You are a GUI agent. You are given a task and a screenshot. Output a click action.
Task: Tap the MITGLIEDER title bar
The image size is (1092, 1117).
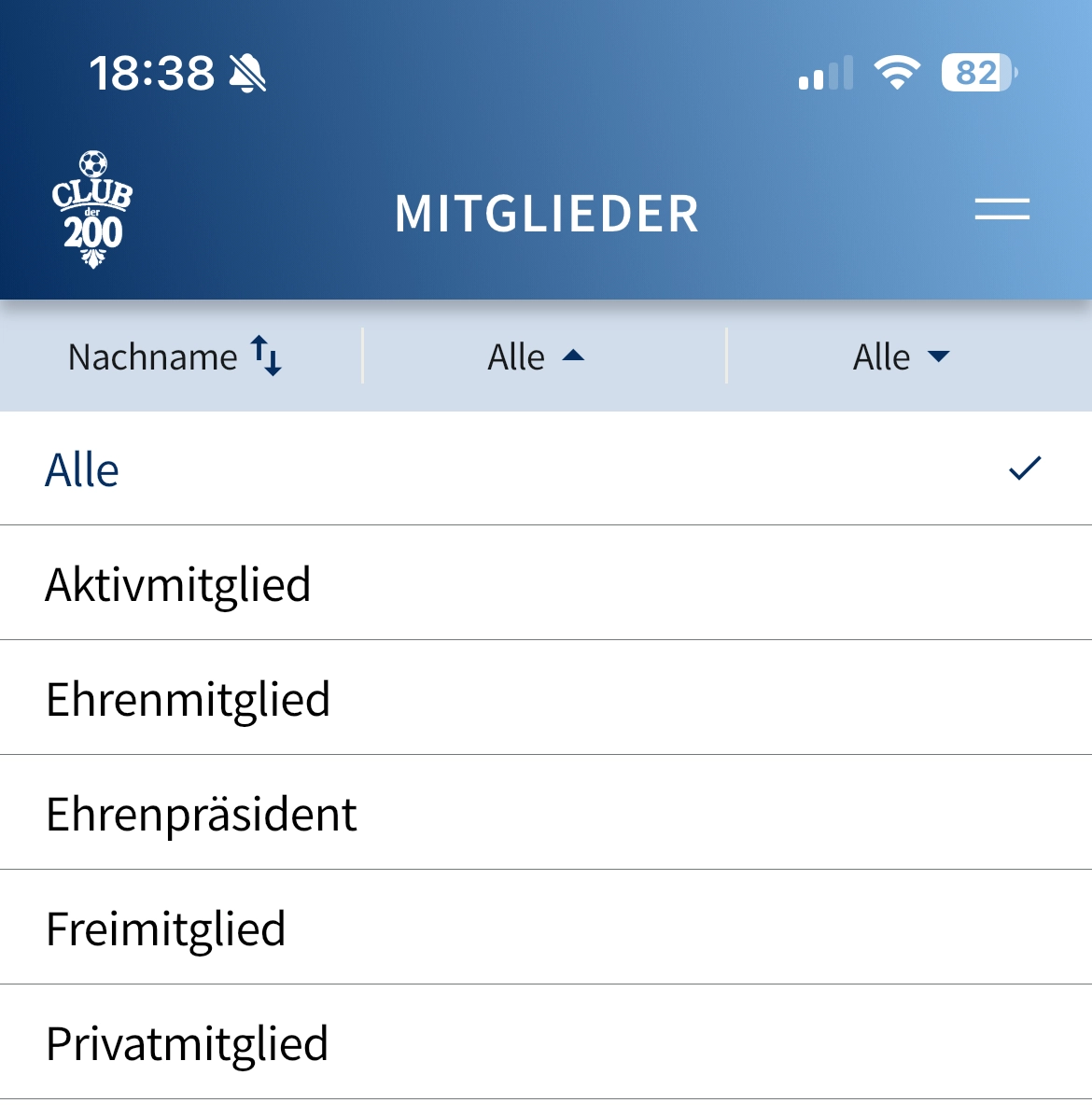pyautogui.click(x=546, y=213)
